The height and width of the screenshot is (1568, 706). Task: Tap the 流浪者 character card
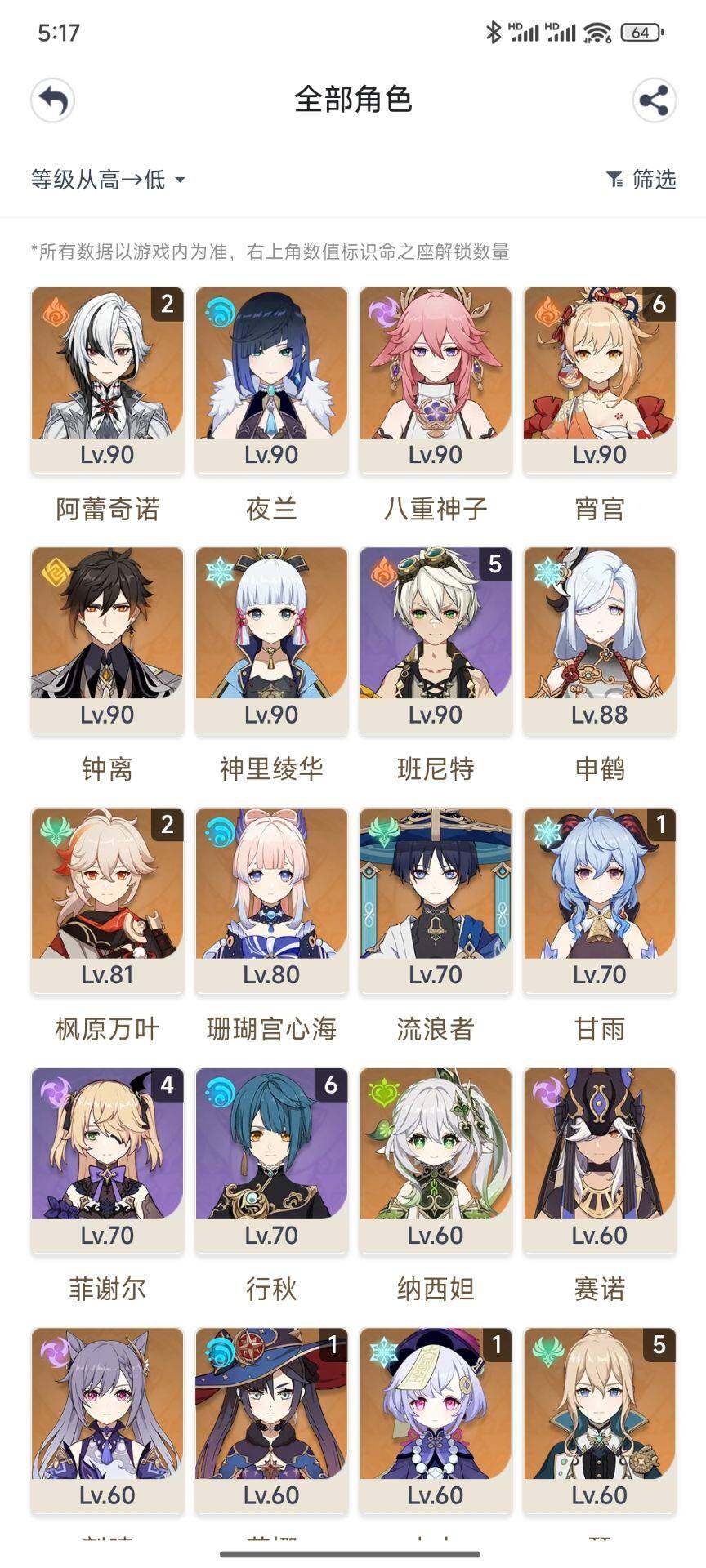click(436, 900)
